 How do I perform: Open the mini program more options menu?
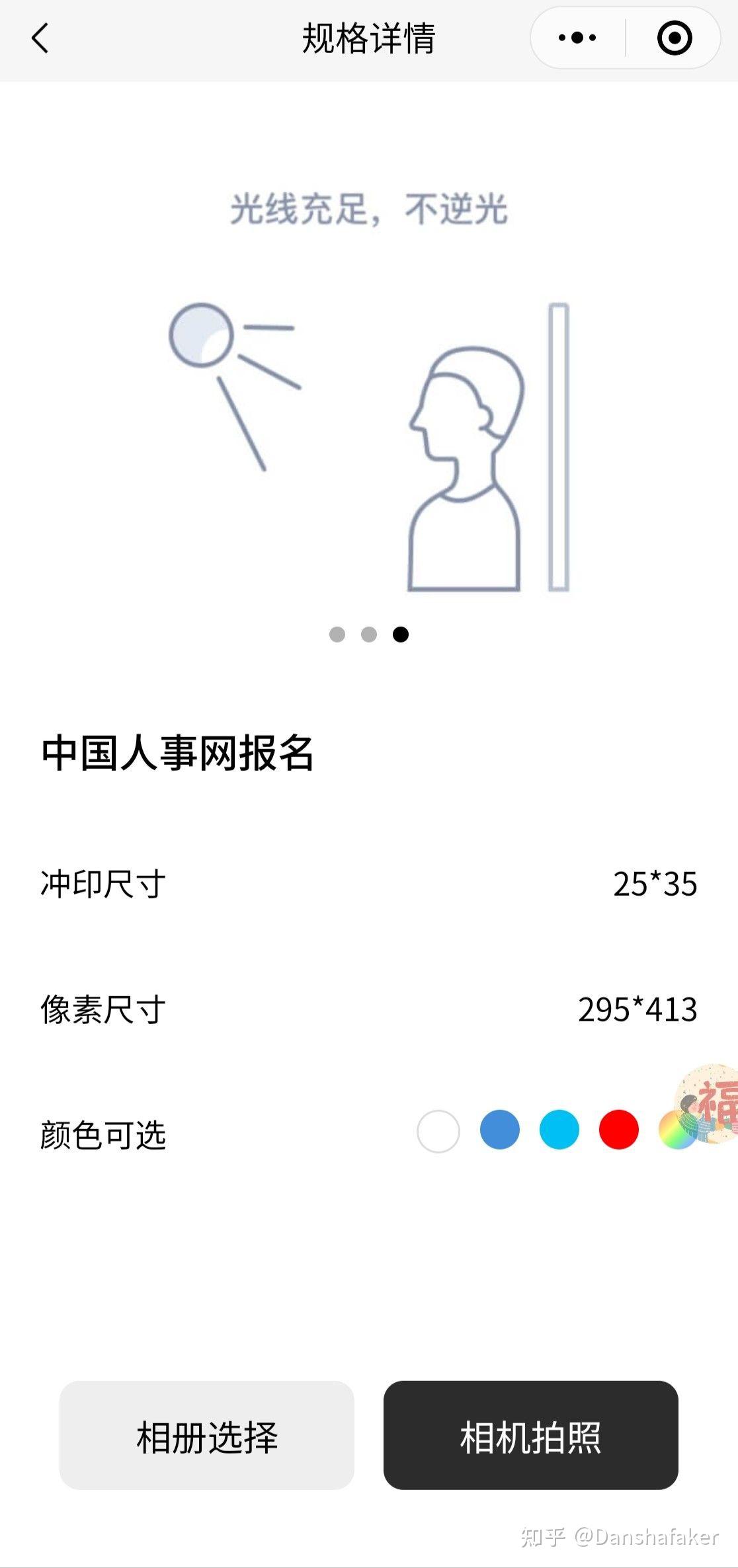click(577, 38)
